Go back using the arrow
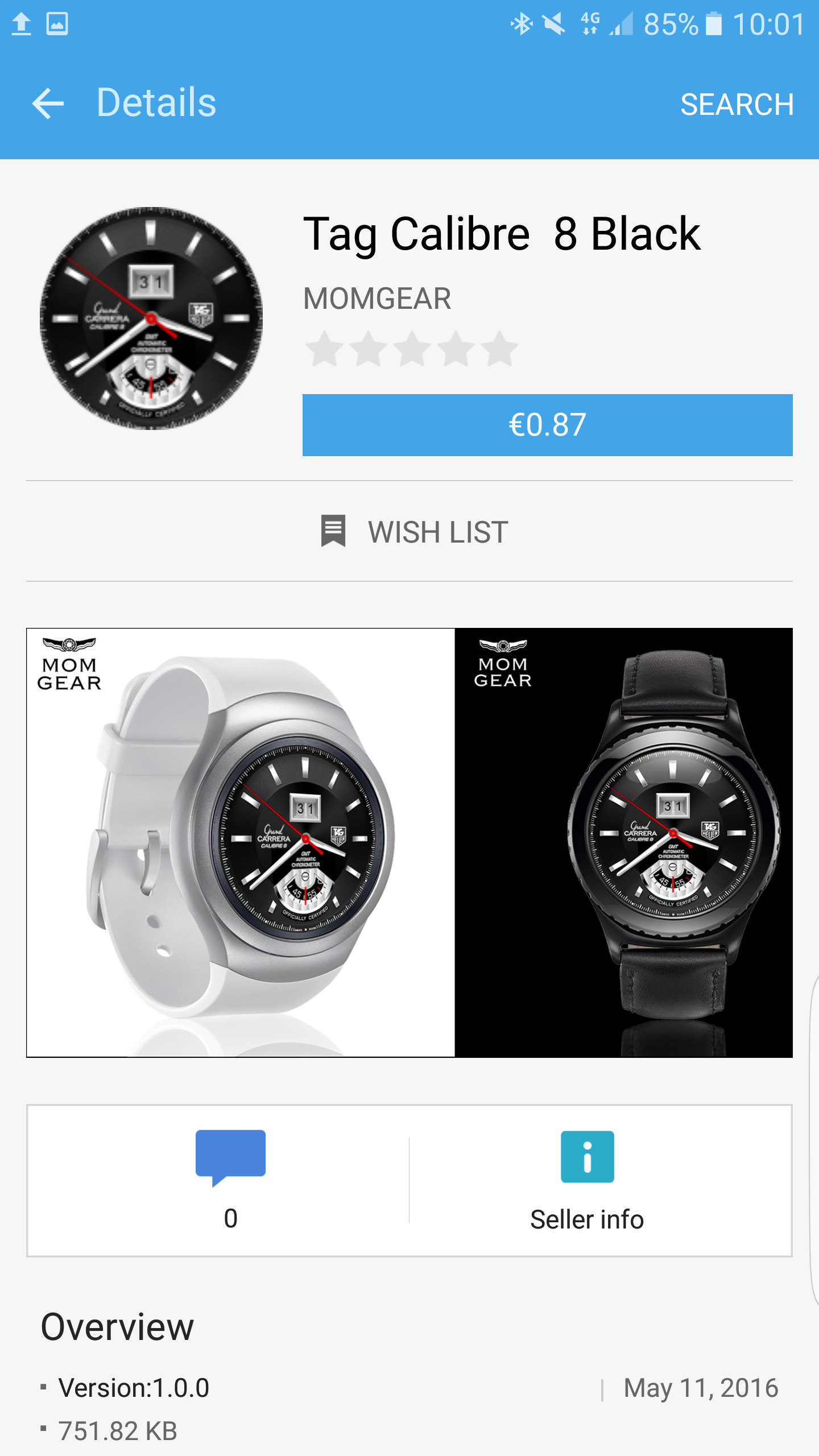Viewport: 819px width, 1456px height. [x=48, y=104]
